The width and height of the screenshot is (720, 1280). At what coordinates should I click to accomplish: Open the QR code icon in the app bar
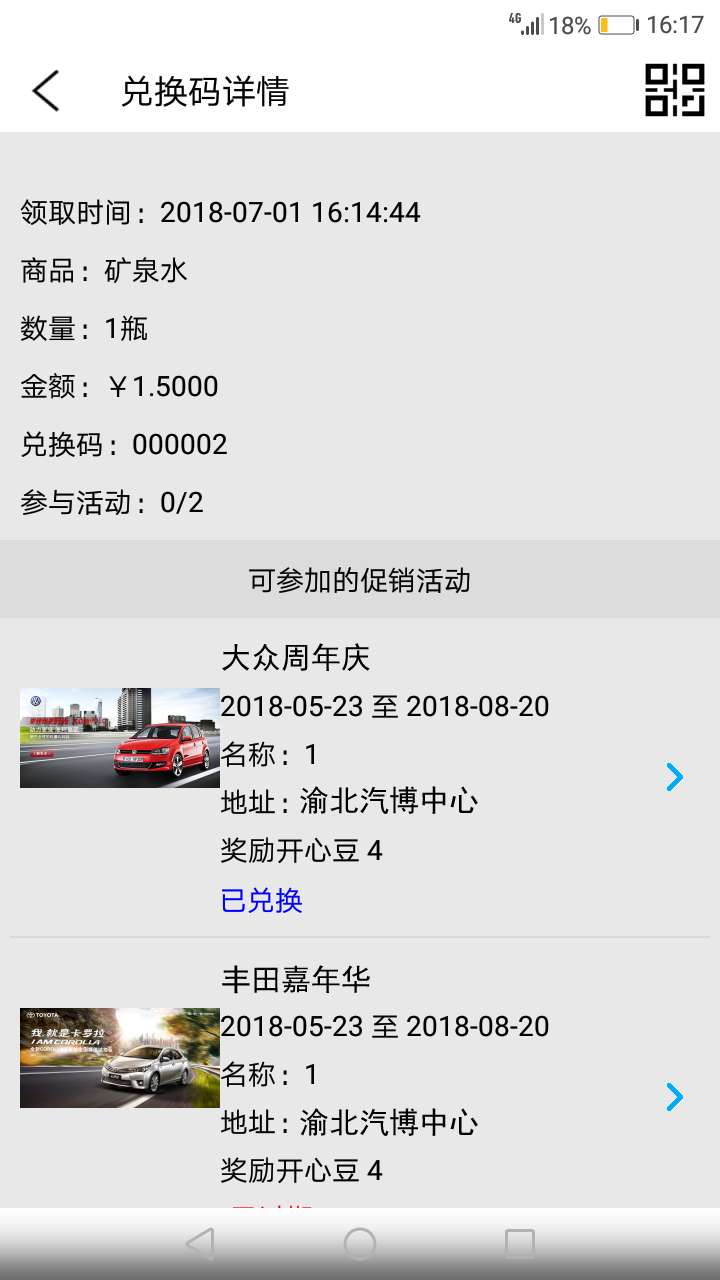point(674,90)
